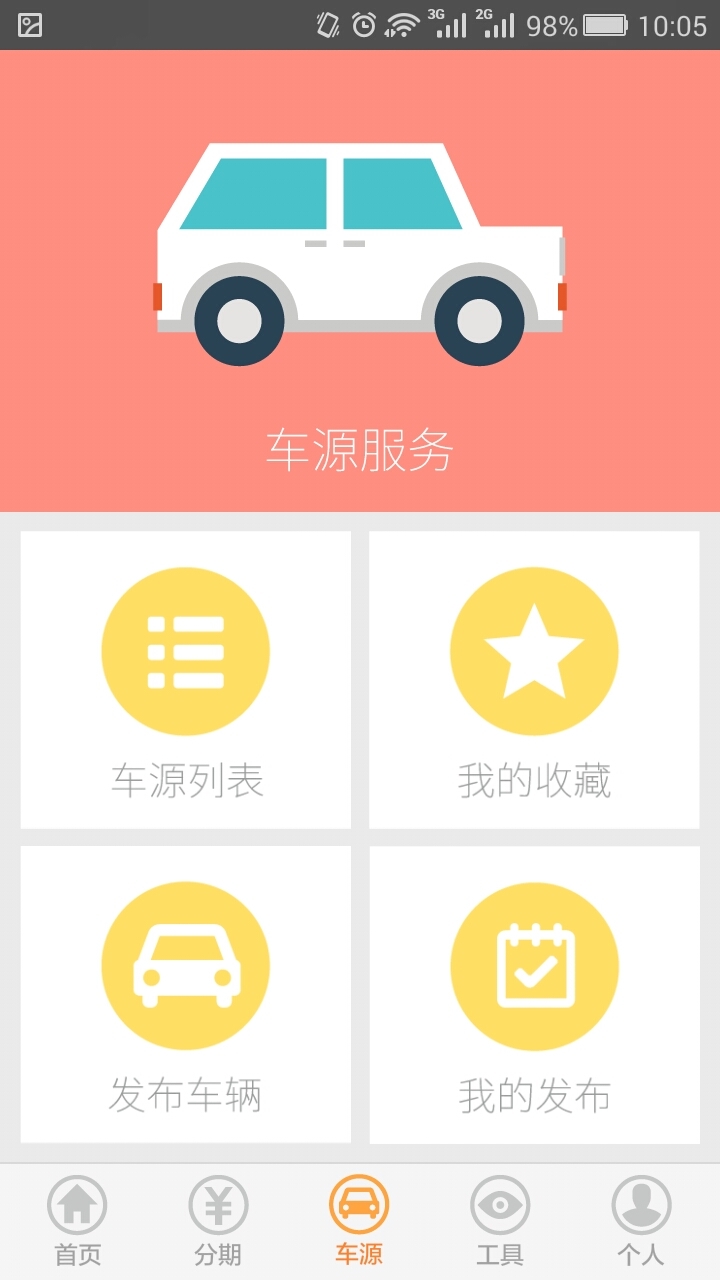This screenshot has width=720, height=1280.
Task: Select 发布车辆 to publish a vehicle
Action: [185, 995]
